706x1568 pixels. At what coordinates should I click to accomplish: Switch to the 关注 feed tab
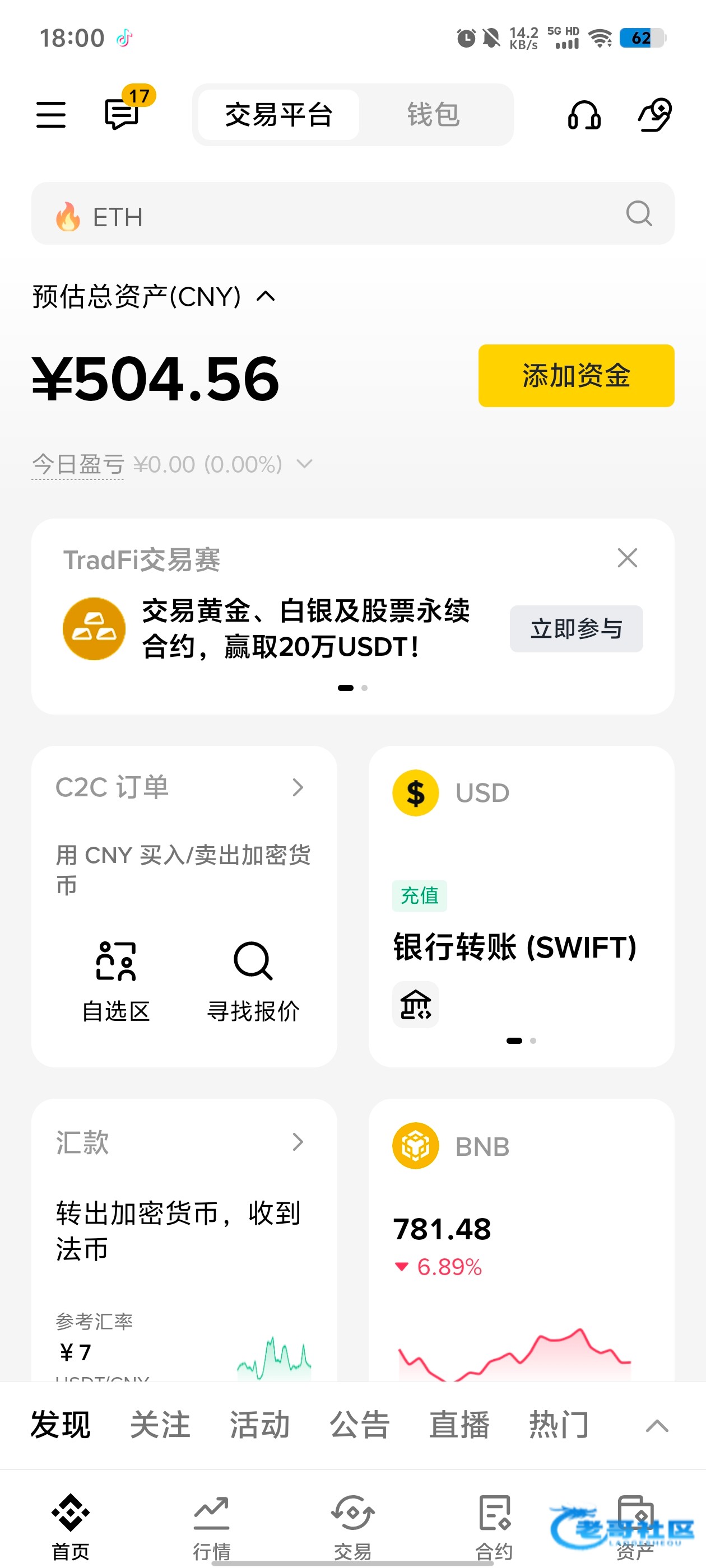tap(160, 1425)
